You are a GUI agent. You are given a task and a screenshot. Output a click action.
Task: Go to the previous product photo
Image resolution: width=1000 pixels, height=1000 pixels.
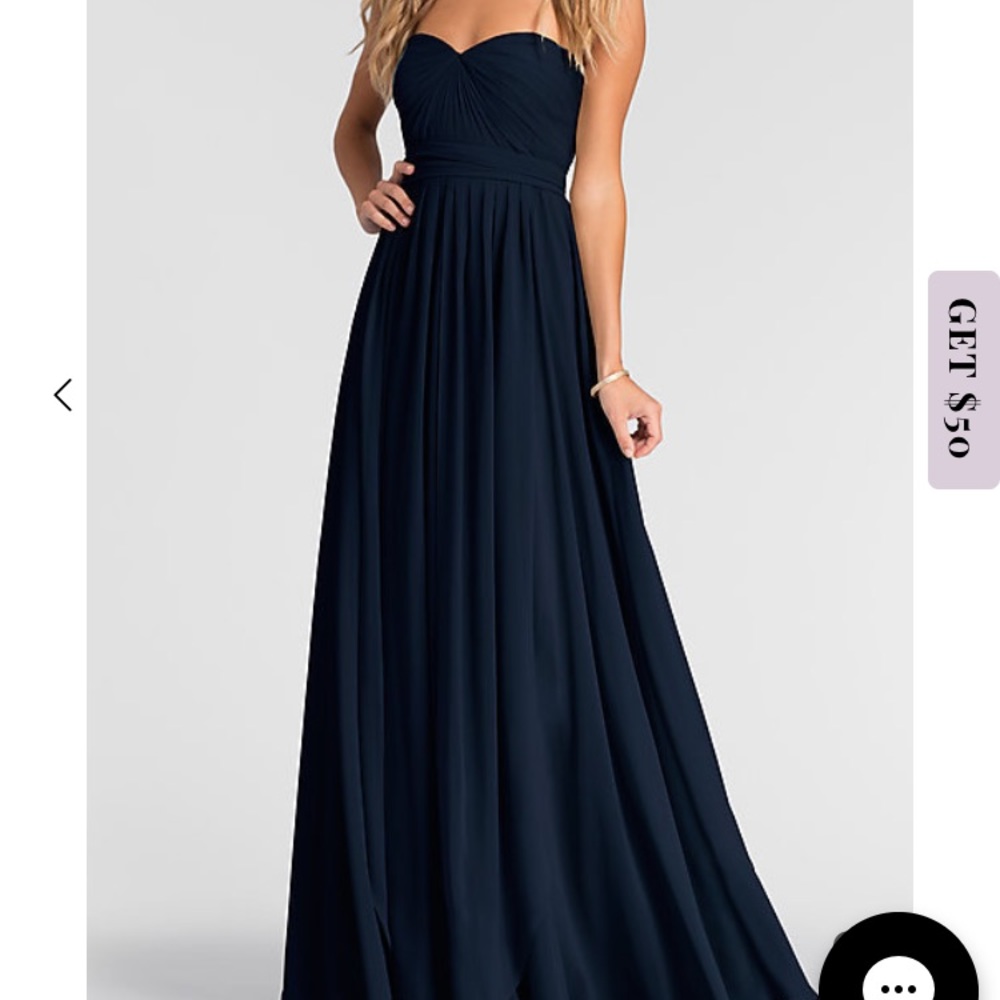pyautogui.click(x=63, y=395)
